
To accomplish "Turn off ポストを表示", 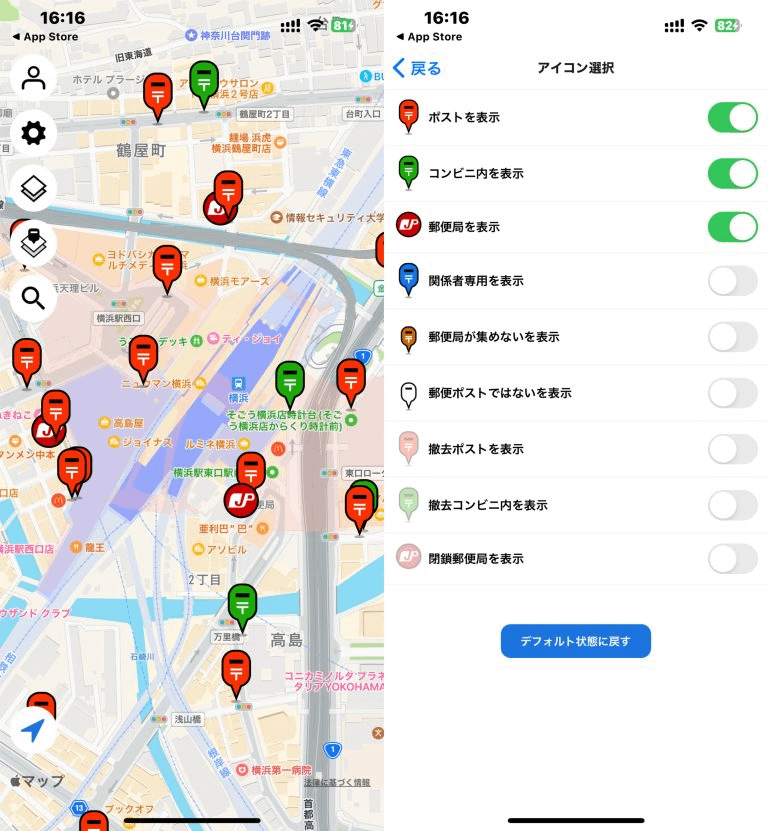I will pyautogui.click(x=732, y=117).
